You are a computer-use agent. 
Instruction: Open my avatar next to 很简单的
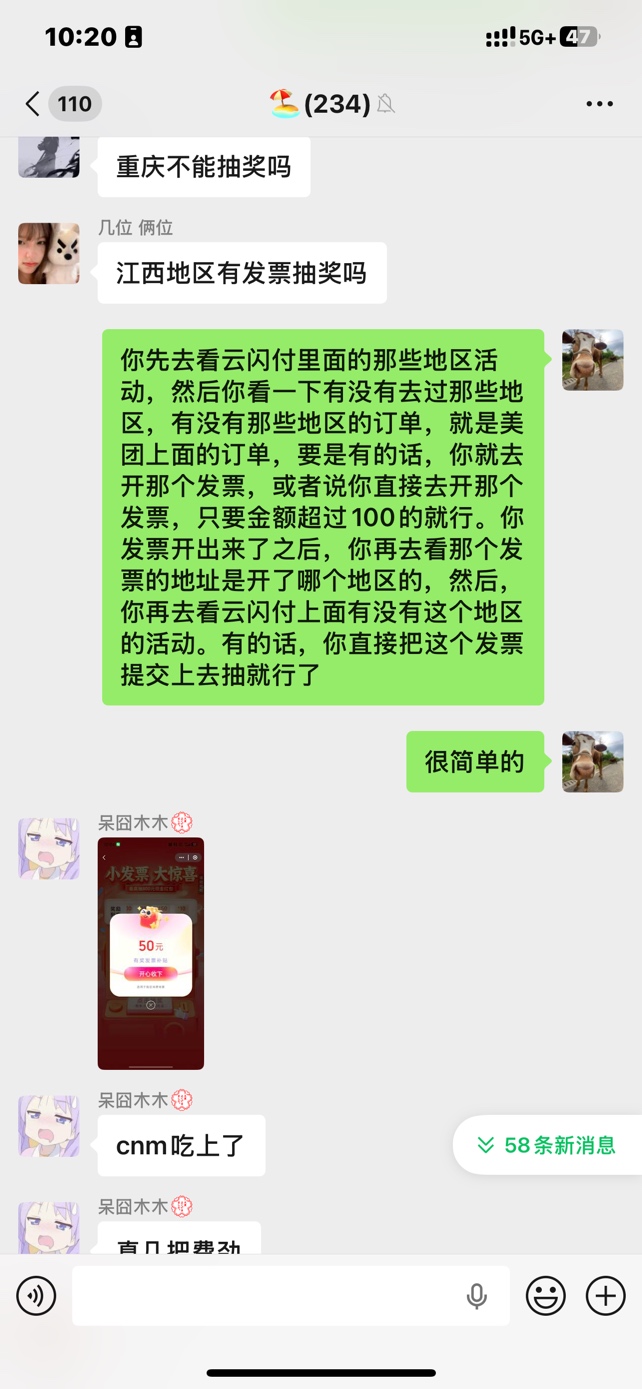pos(592,762)
